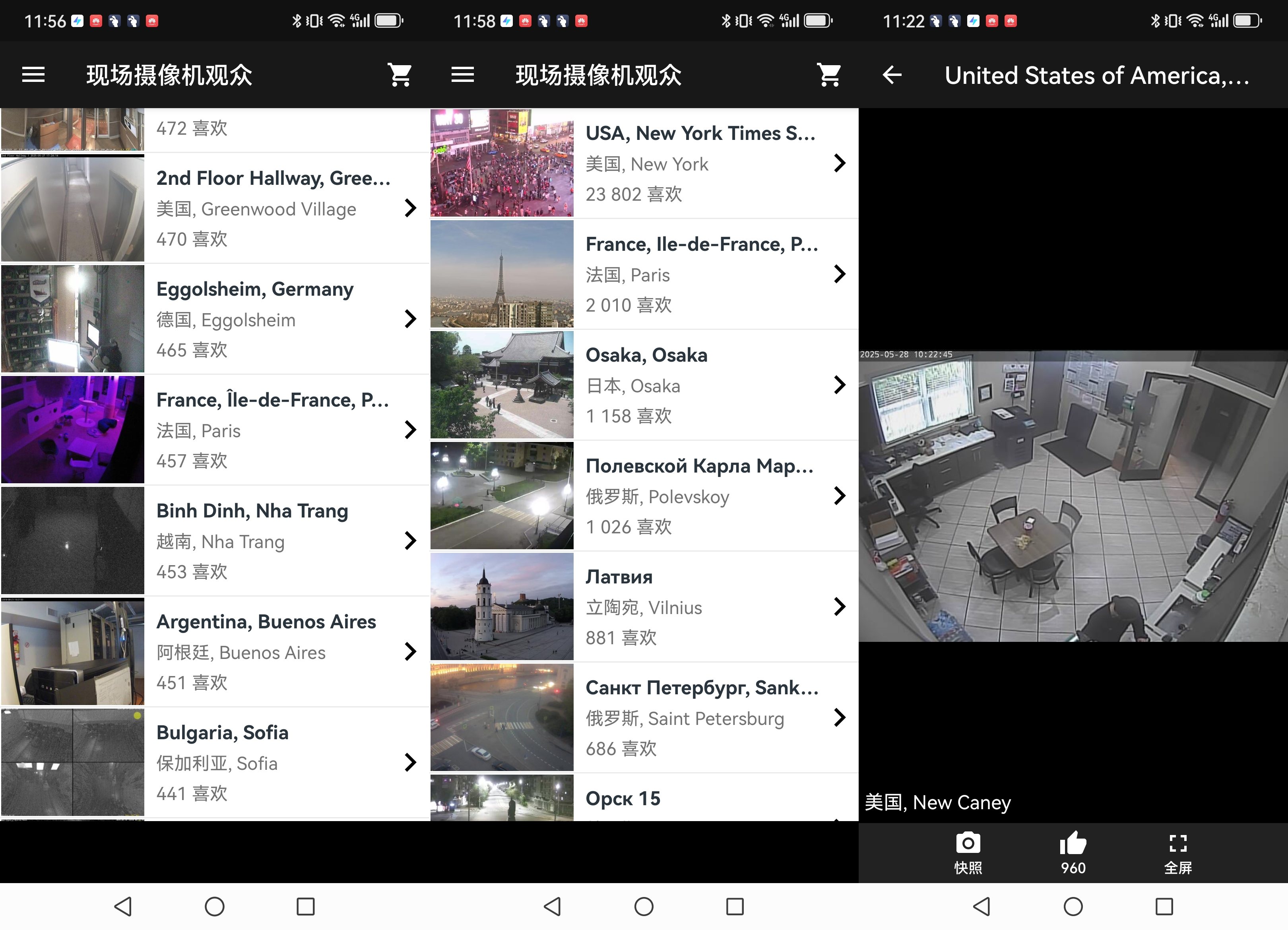Viewport: 1288px width, 930px height.
Task: Open the Санкт Петербург Saint Petersburg camera
Action: (702, 718)
